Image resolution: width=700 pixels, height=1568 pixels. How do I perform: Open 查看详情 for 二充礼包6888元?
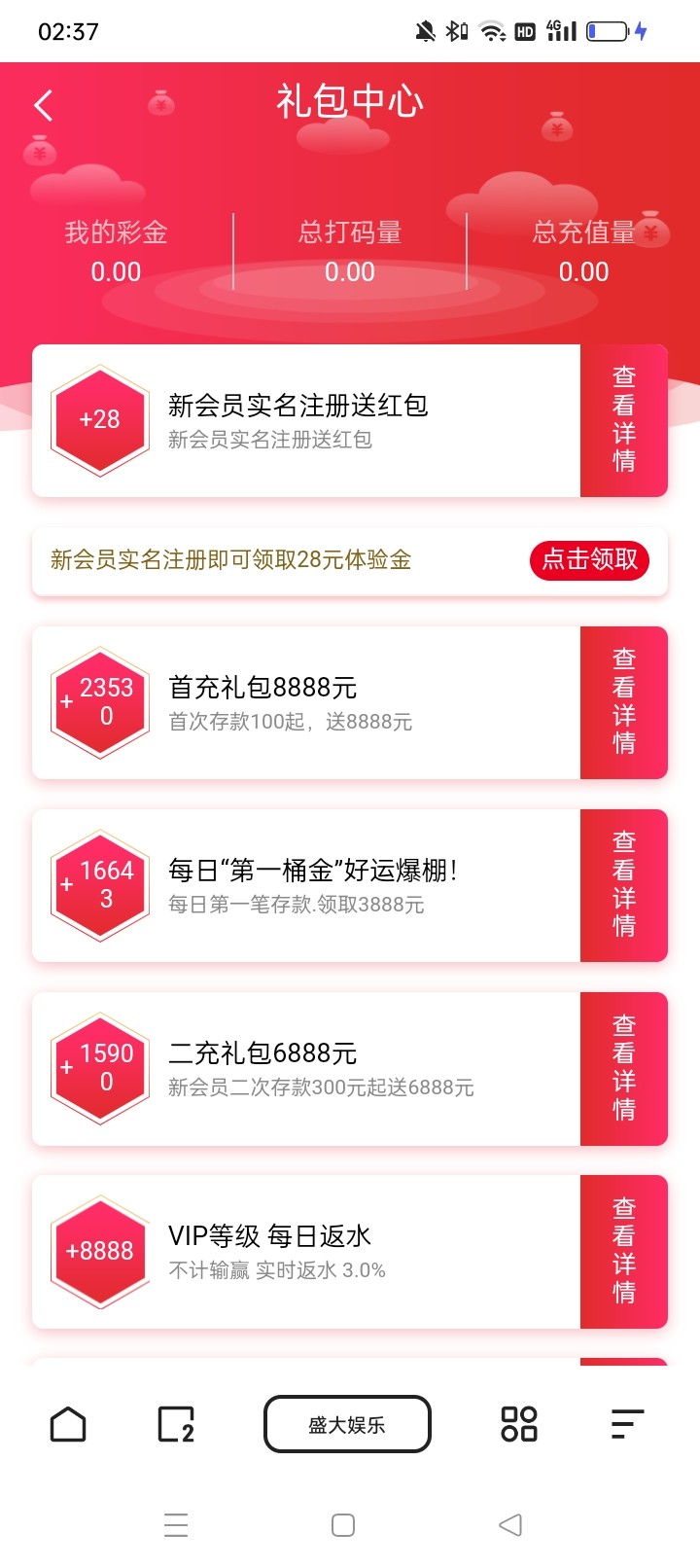623,1068
